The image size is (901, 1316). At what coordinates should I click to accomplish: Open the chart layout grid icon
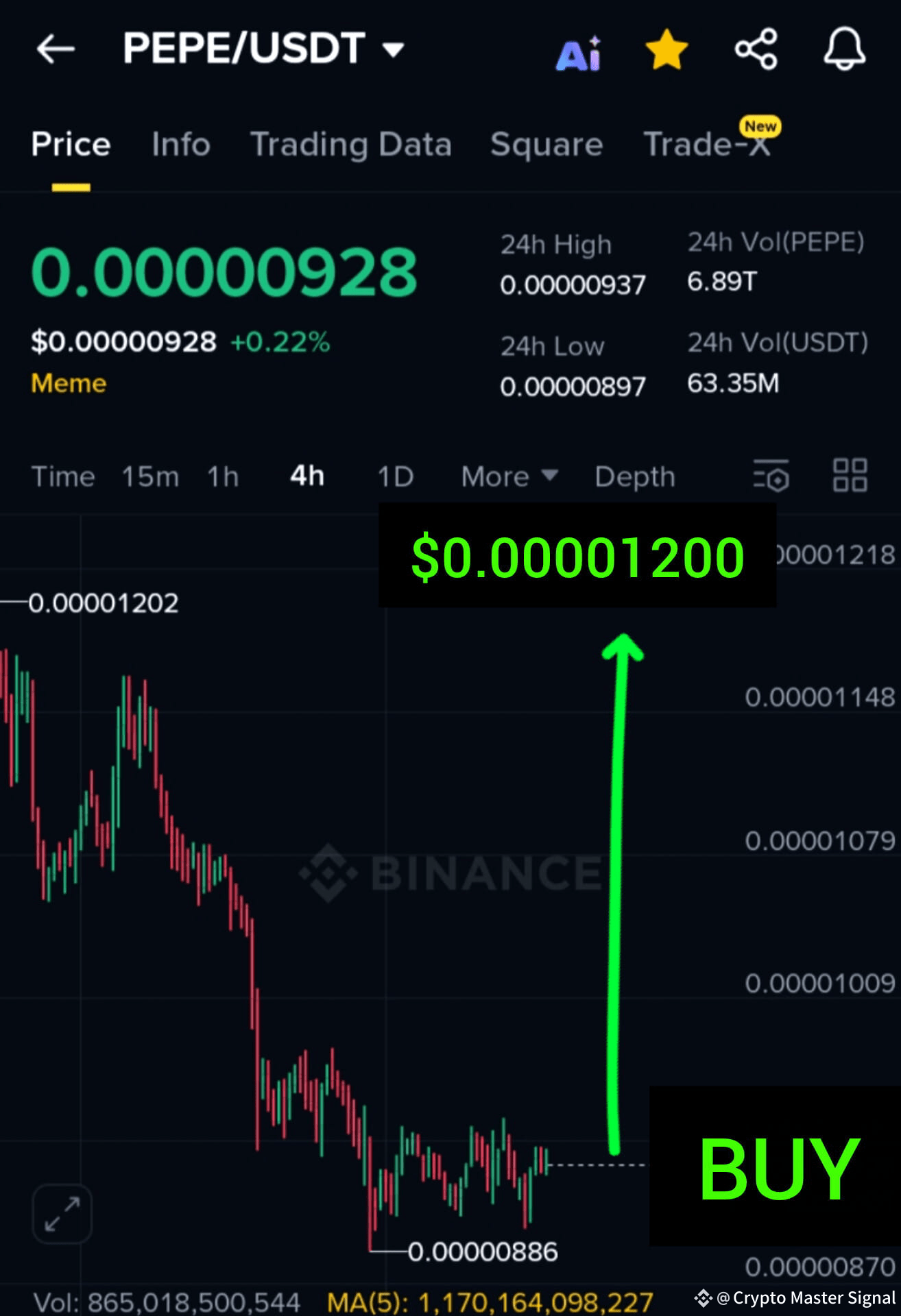coord(850,476)
